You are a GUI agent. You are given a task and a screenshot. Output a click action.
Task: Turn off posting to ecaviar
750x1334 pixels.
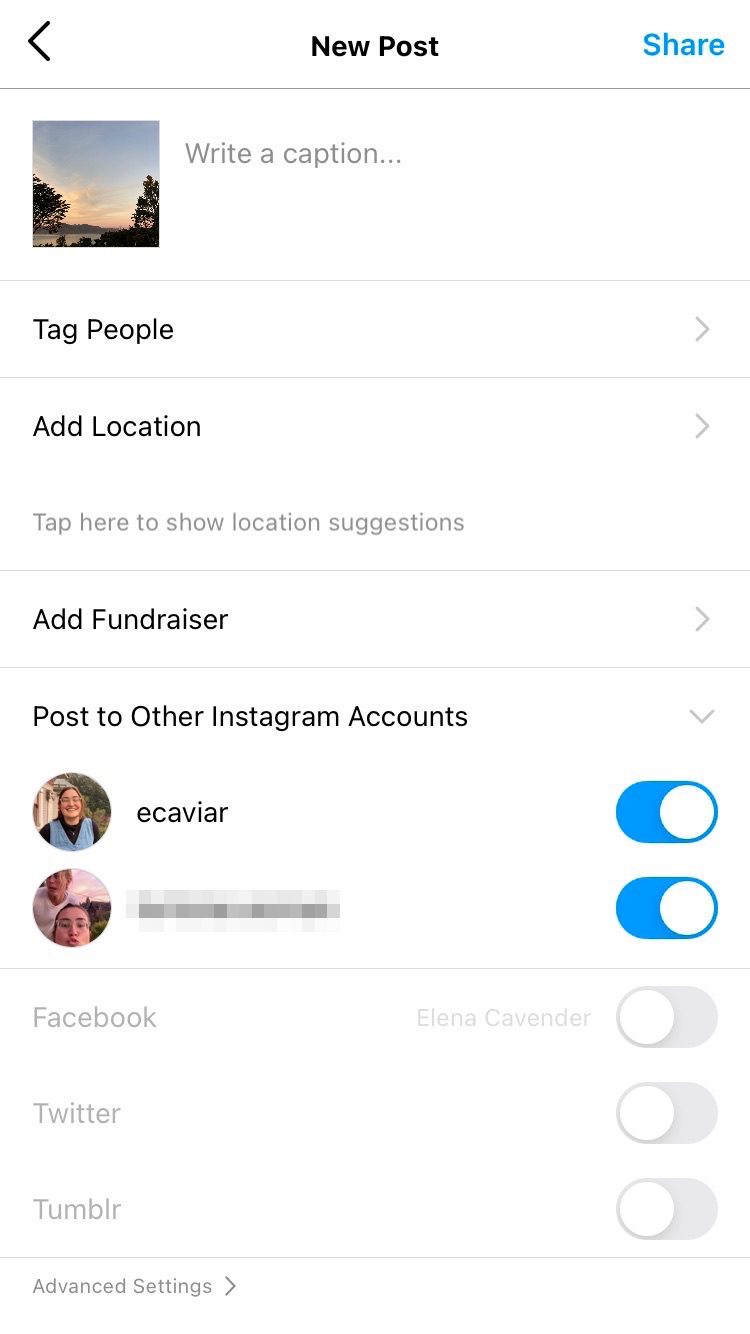click(x=666, y=812)
